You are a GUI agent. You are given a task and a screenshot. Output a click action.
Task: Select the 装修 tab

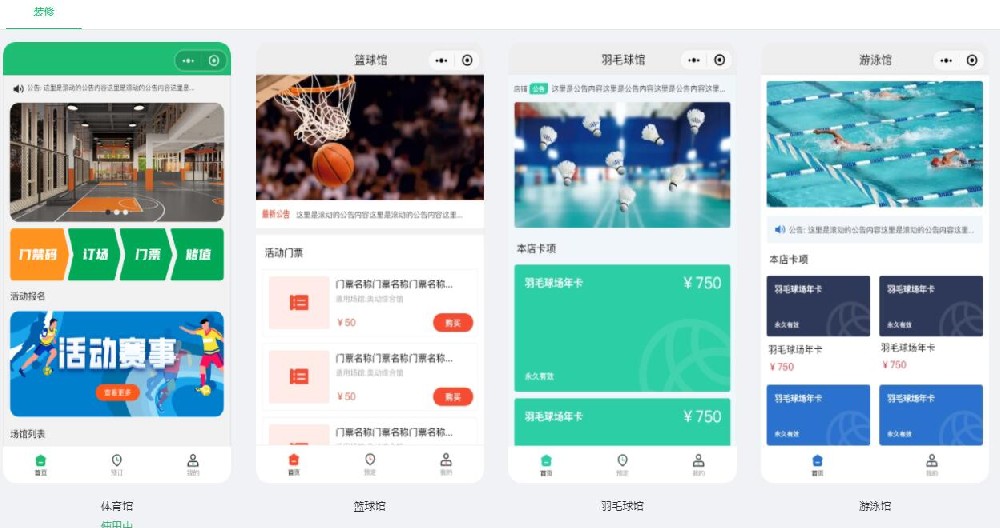pyautogui.click(x=43, y=12)
